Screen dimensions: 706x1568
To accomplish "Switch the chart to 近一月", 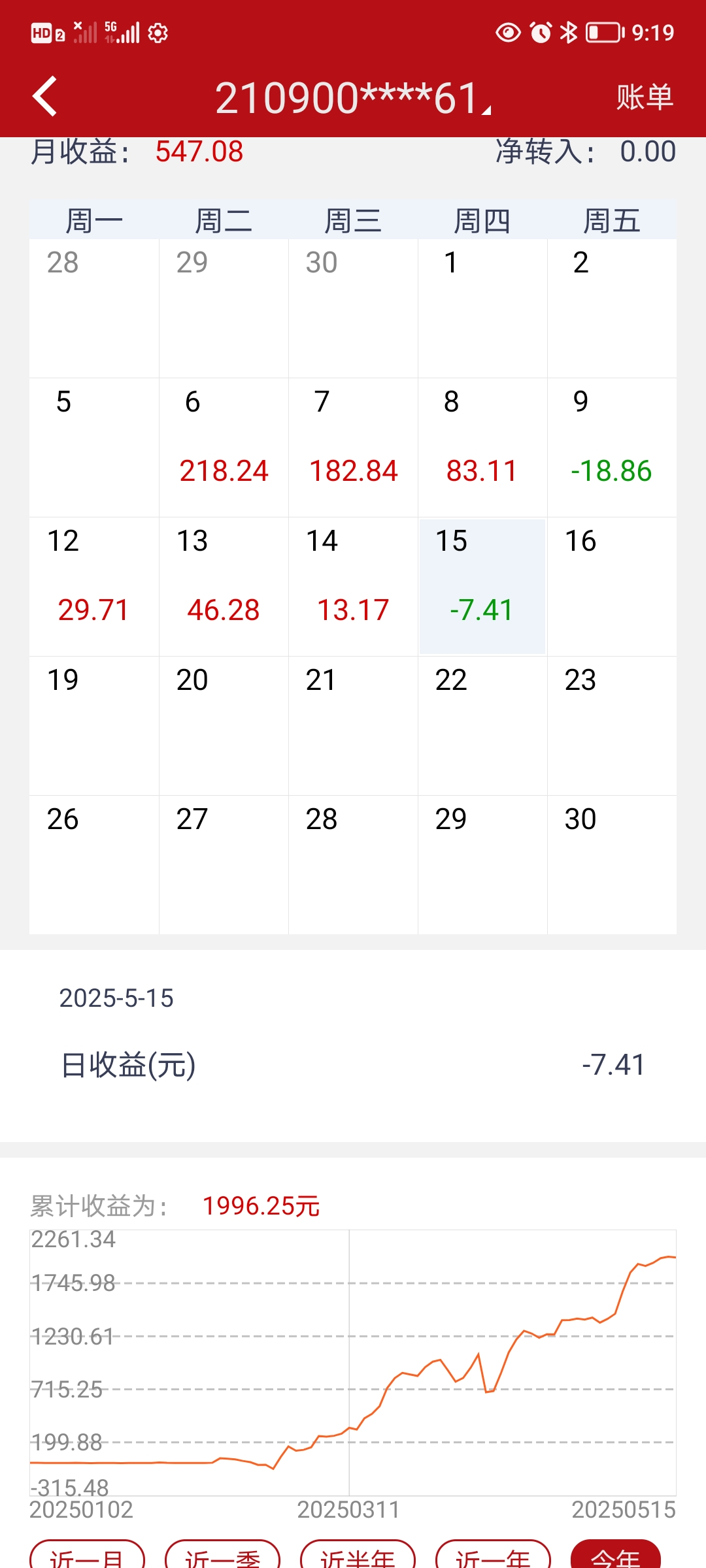I will [x=87, y=1558].
